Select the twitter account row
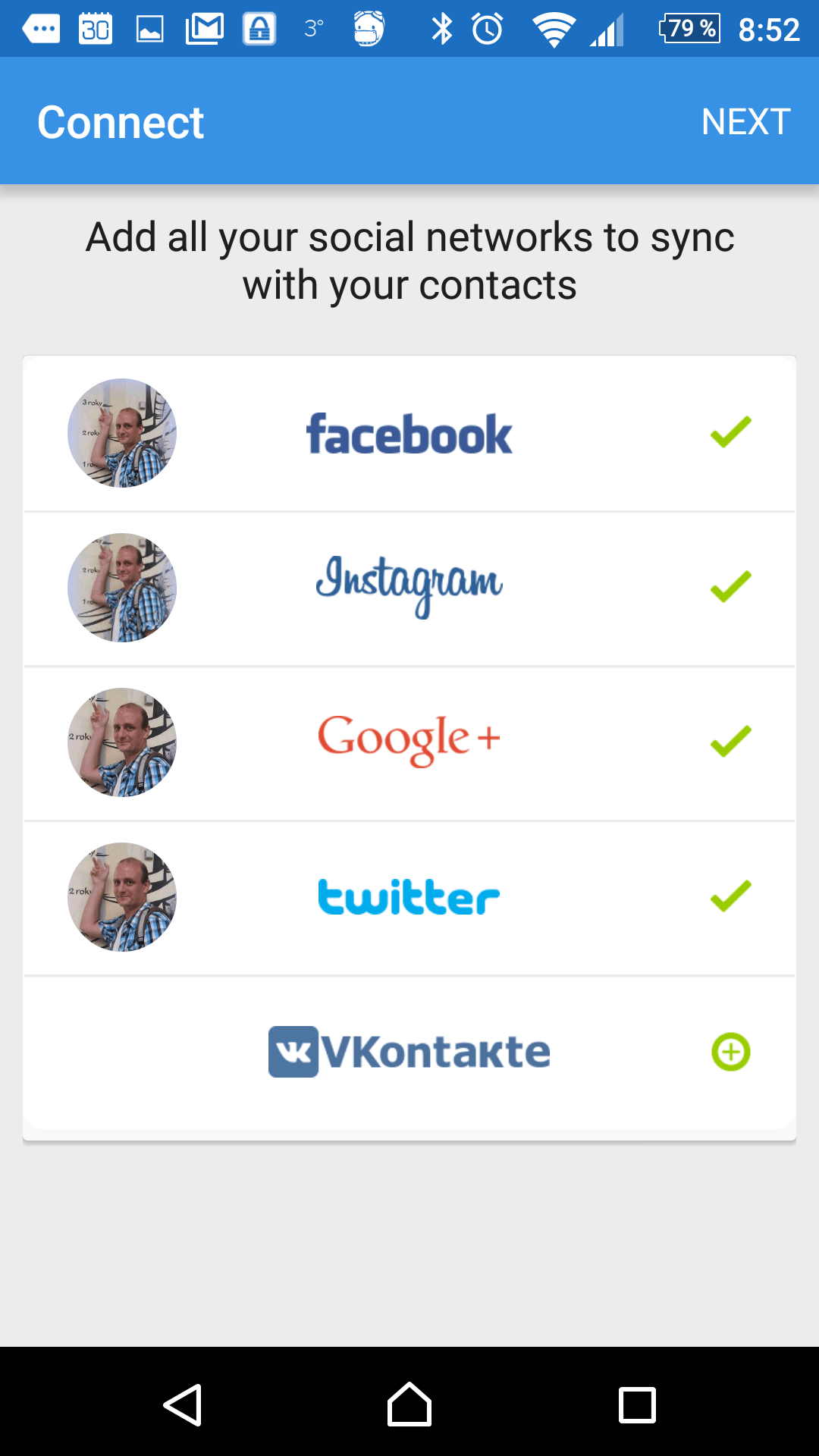Screen dimensions: 819x1456 coord(409,898)
